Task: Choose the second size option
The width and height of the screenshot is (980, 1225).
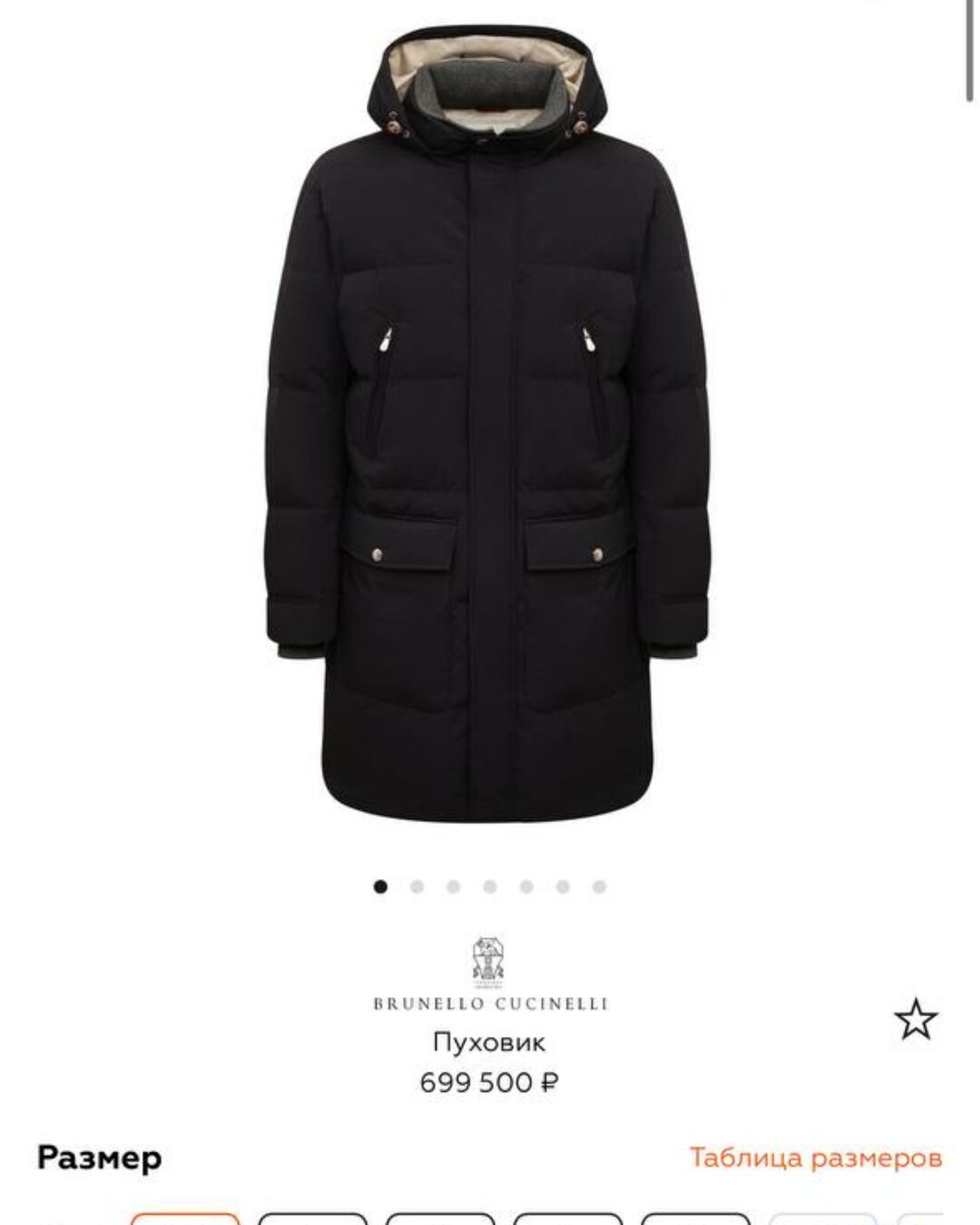Action: pos(313,1220)
